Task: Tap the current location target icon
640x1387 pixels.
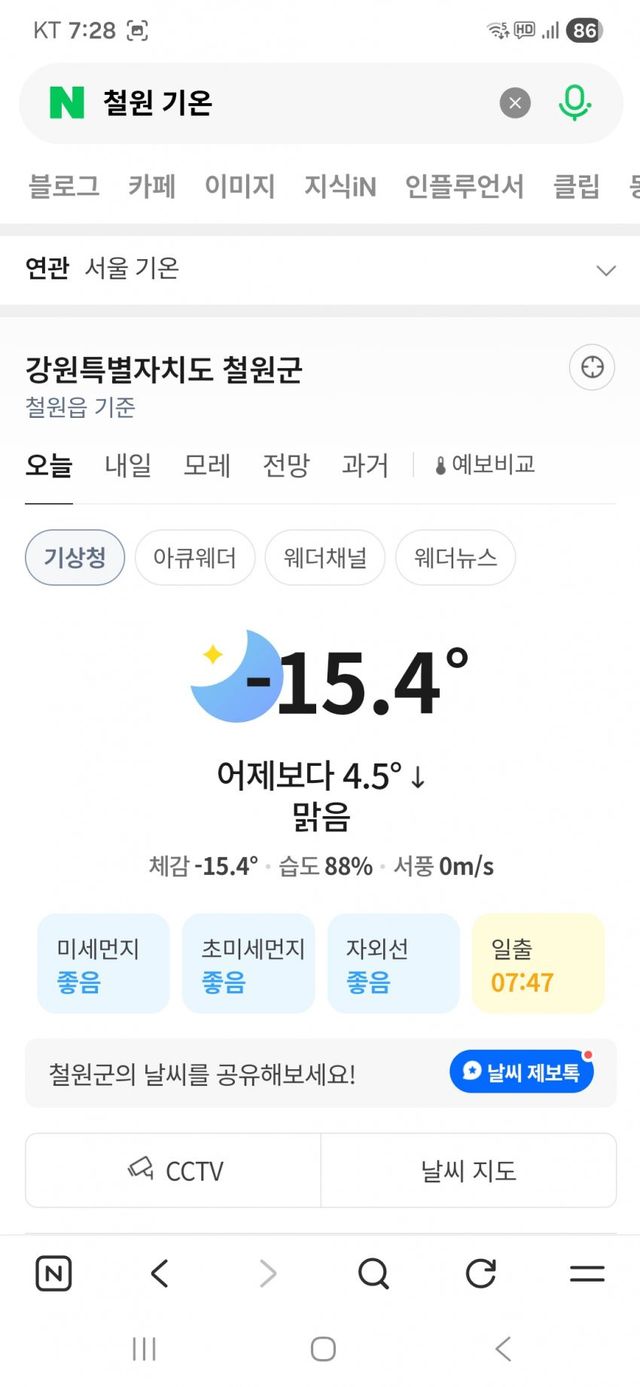Action: pos(592,368)
